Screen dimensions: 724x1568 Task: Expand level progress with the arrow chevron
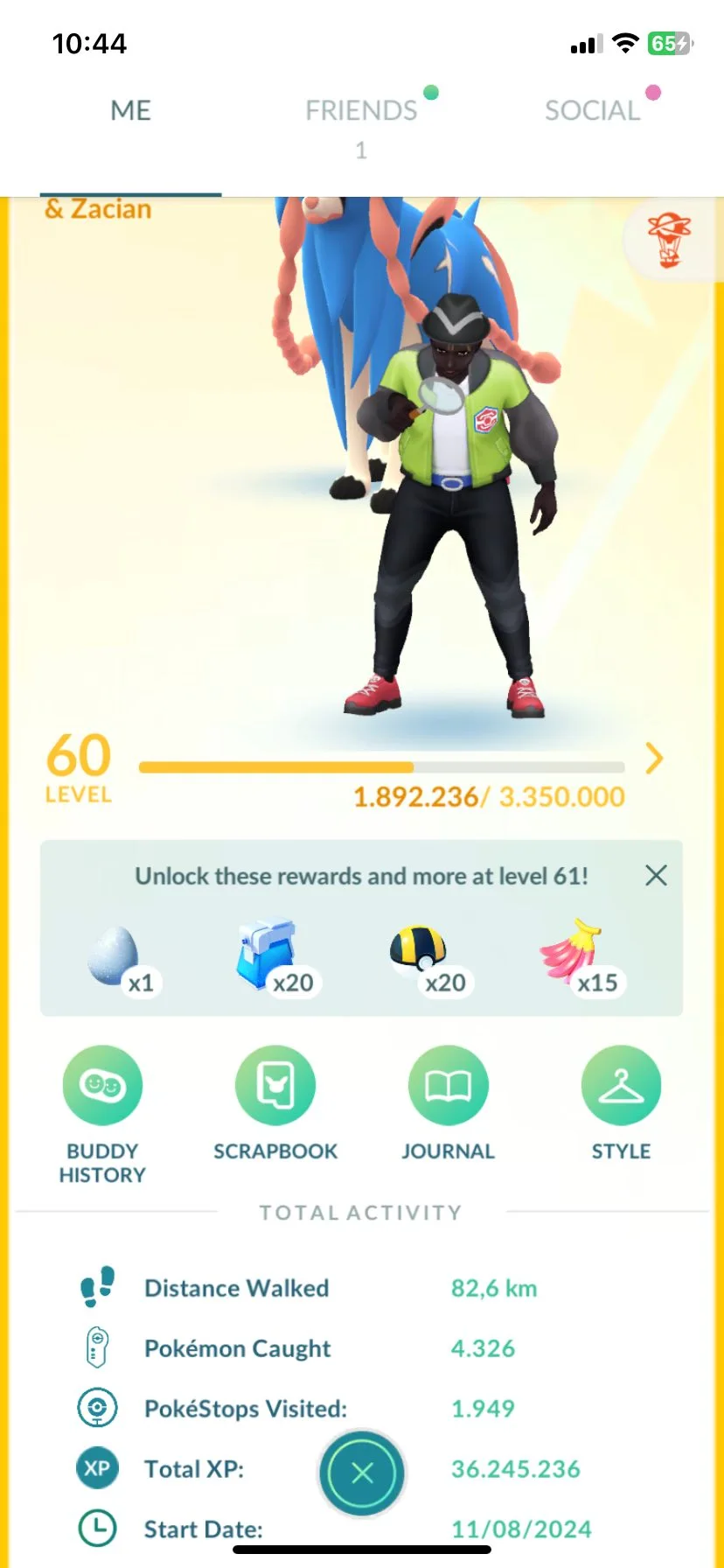point(654,759)
